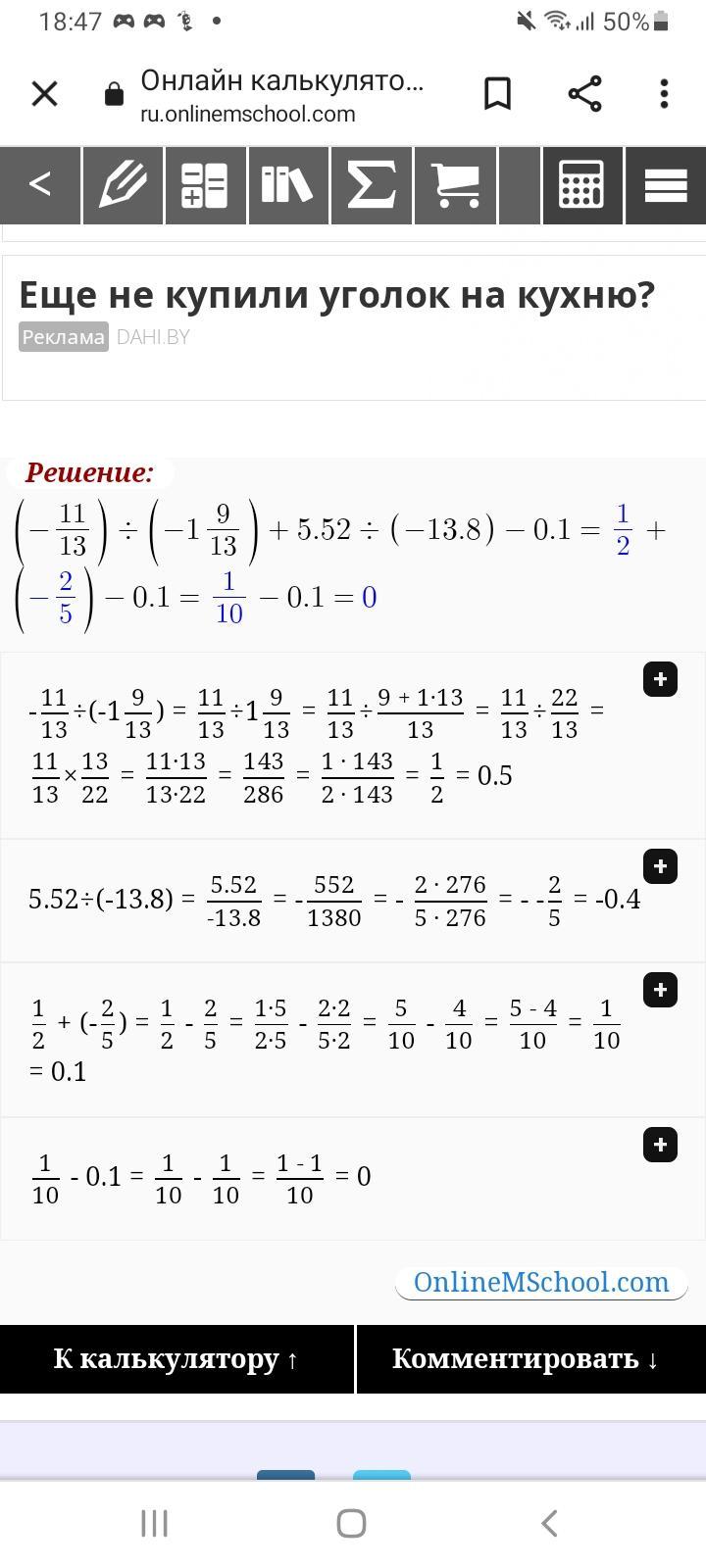The width and height of the screenshot is (706, 1568).
Task: Share this page link
Action: click(x=584, y=95)
